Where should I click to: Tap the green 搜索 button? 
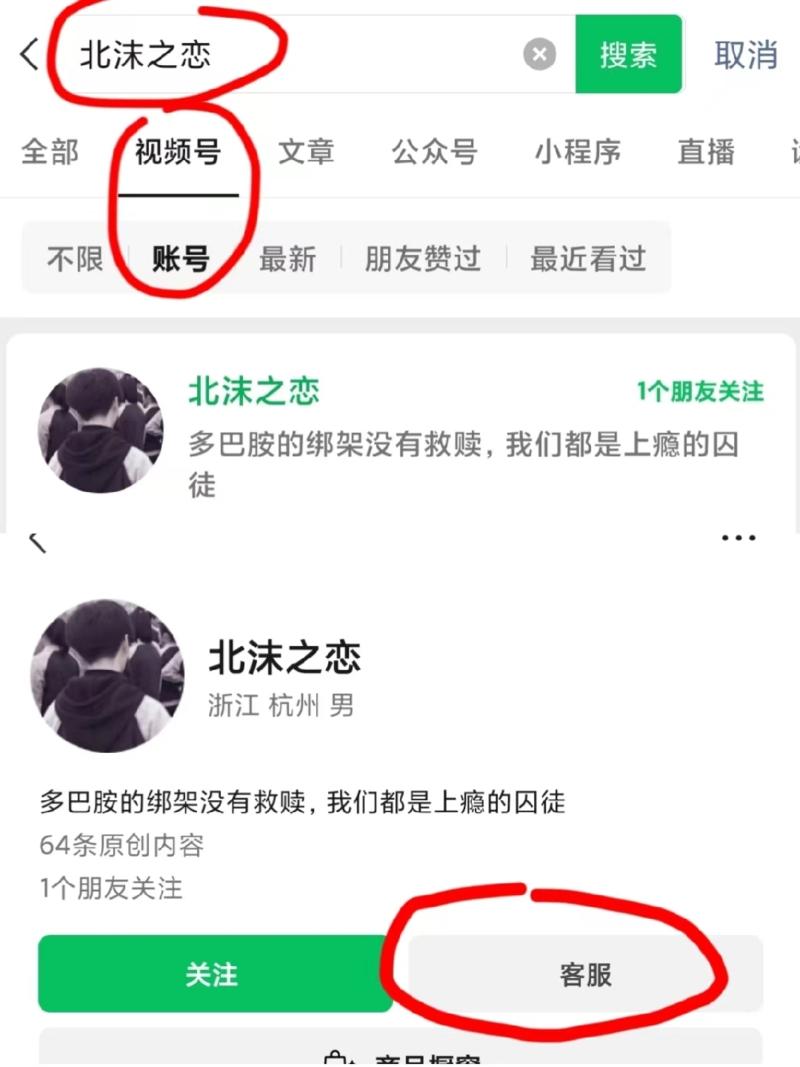(x=628, y=54)
